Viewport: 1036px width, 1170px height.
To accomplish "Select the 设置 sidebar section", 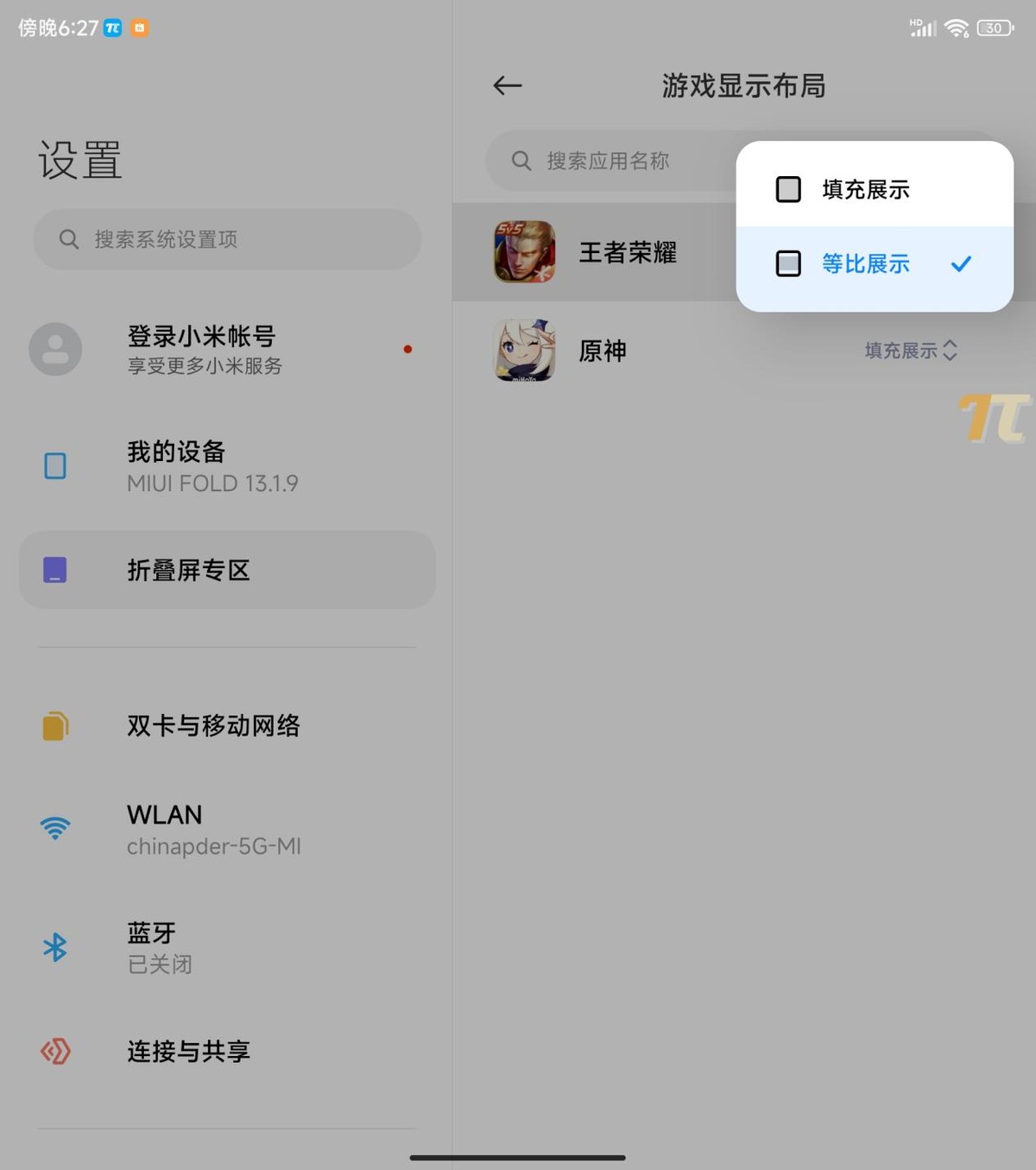I will 80,159.
